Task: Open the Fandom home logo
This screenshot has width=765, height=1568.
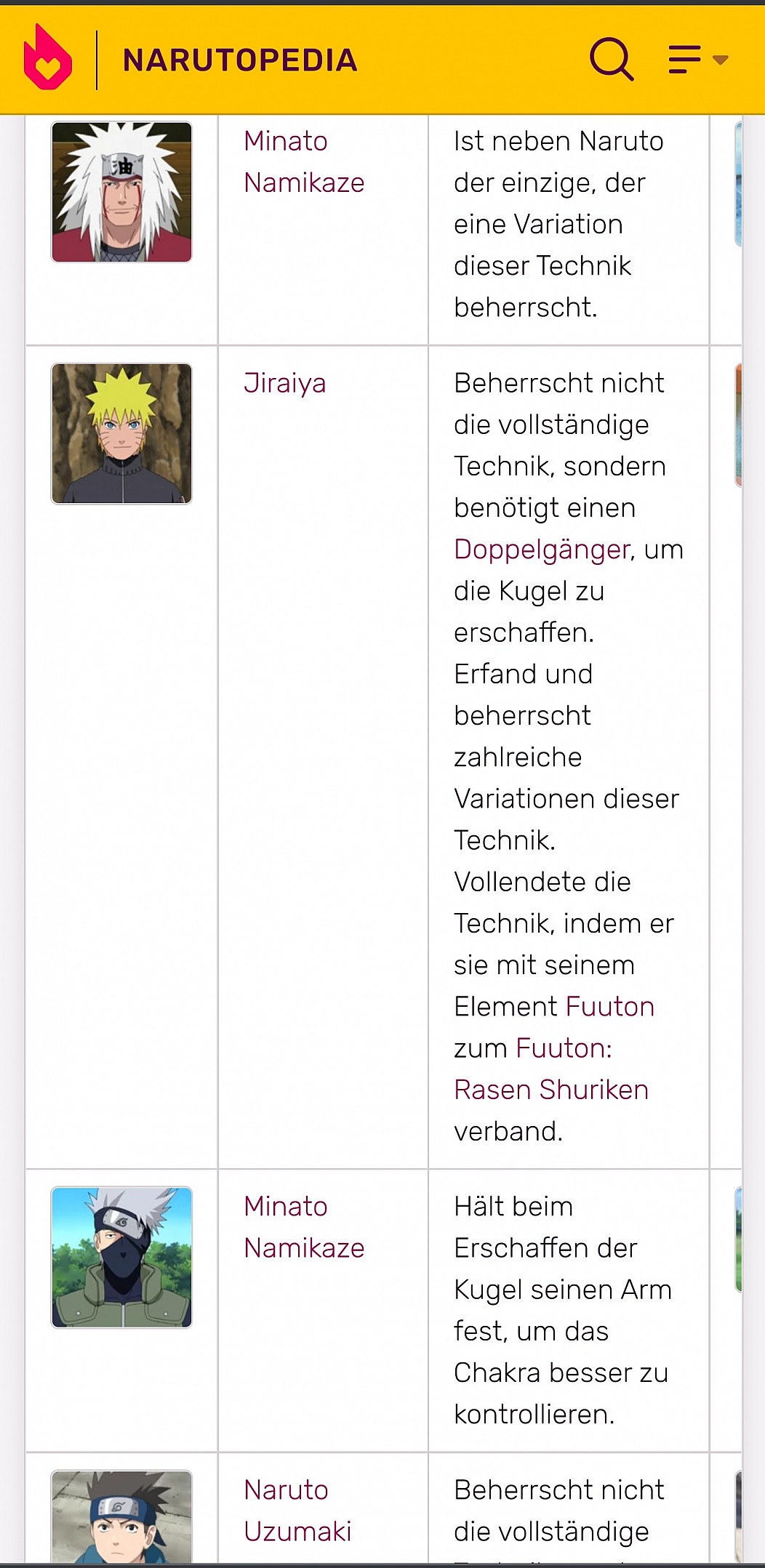Action: (x=48, y=59)
